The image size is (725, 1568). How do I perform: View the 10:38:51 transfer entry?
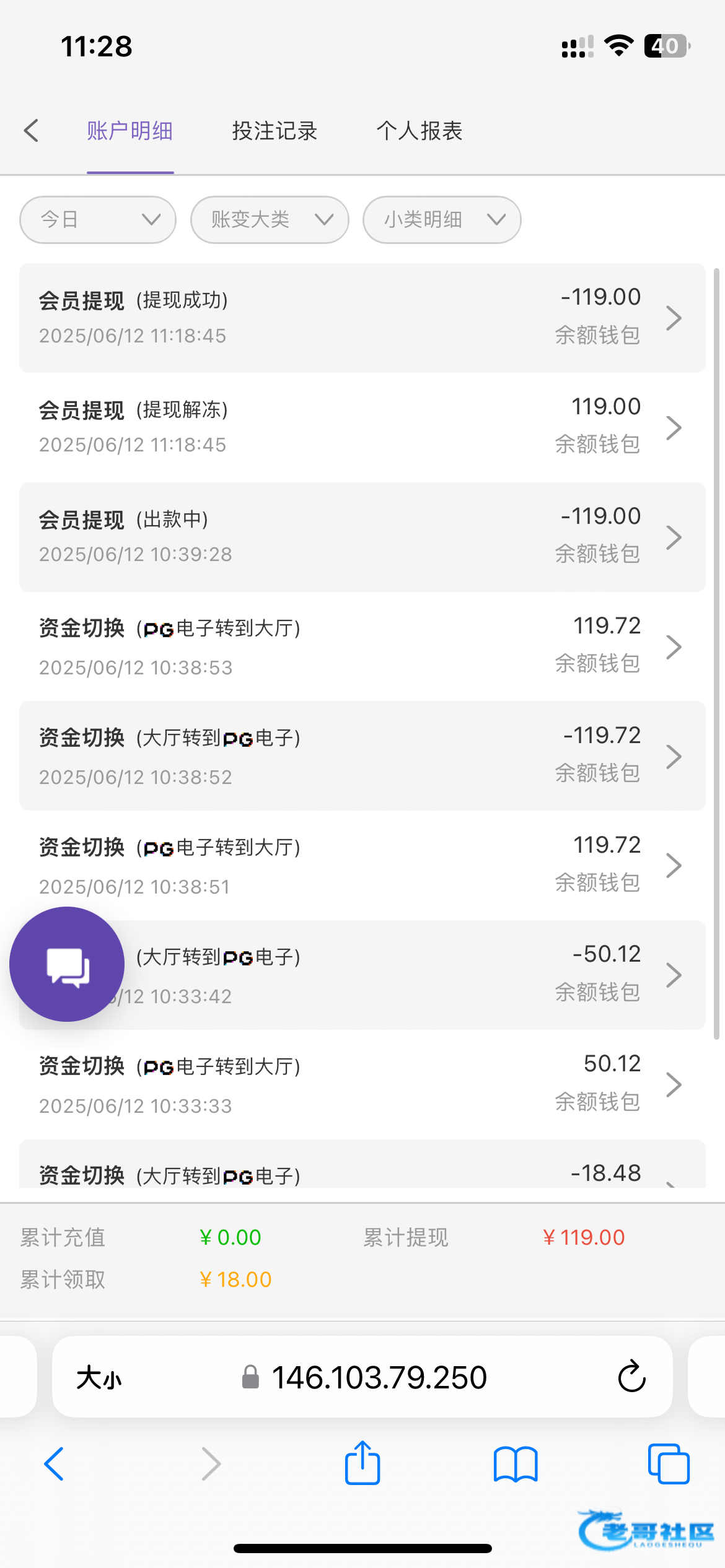click(x=362, y=865)
